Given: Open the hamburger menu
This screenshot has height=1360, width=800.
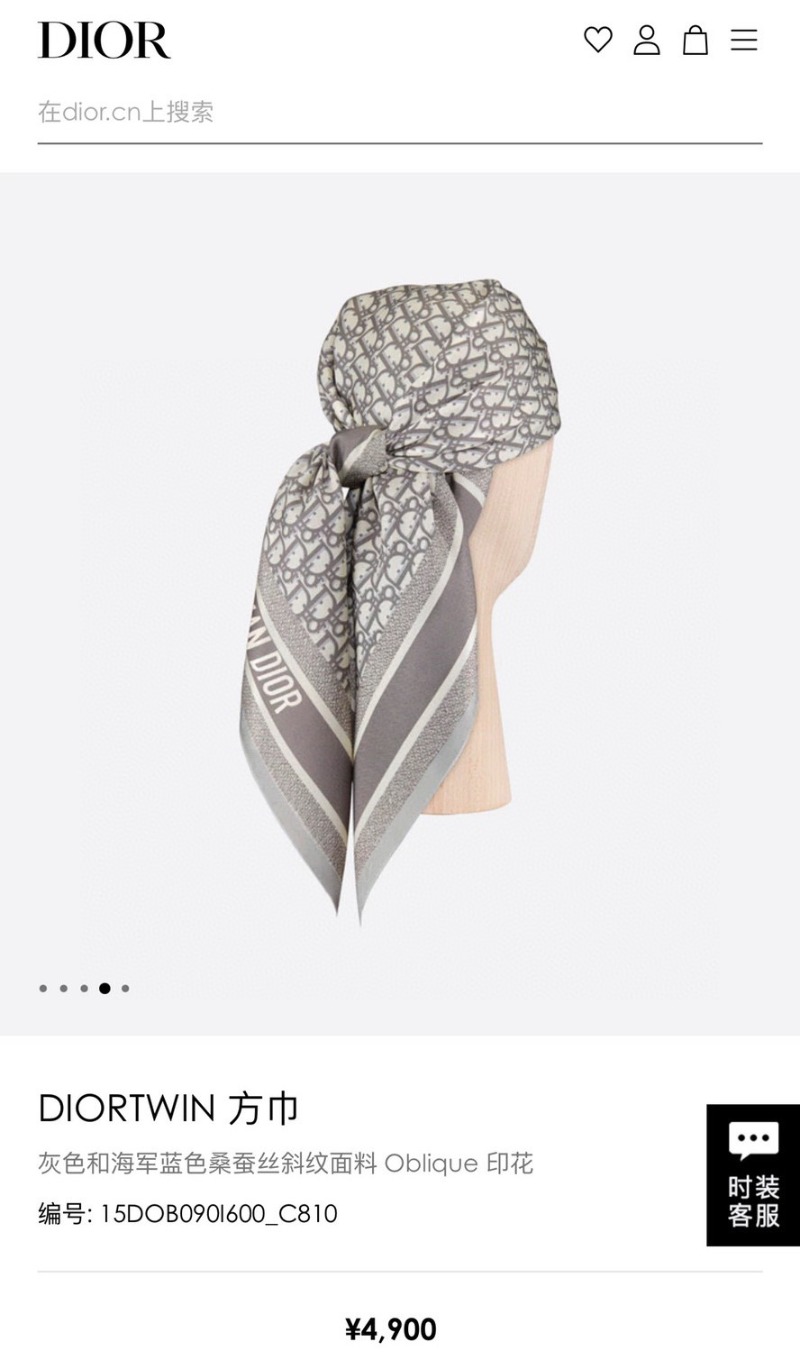Looking at the screenshot, I should pos(744,40).
